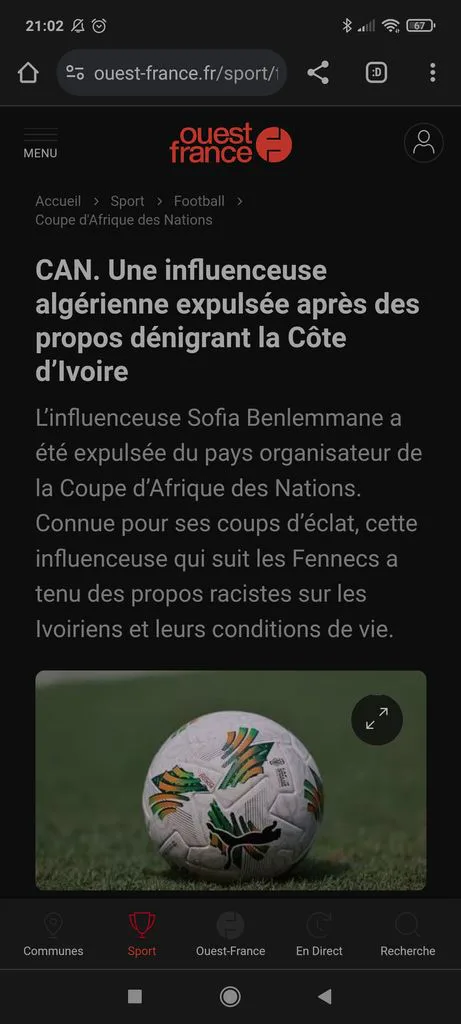Switch to the Communes tab
Screen dimensions: 461x1024
[54, 935]
